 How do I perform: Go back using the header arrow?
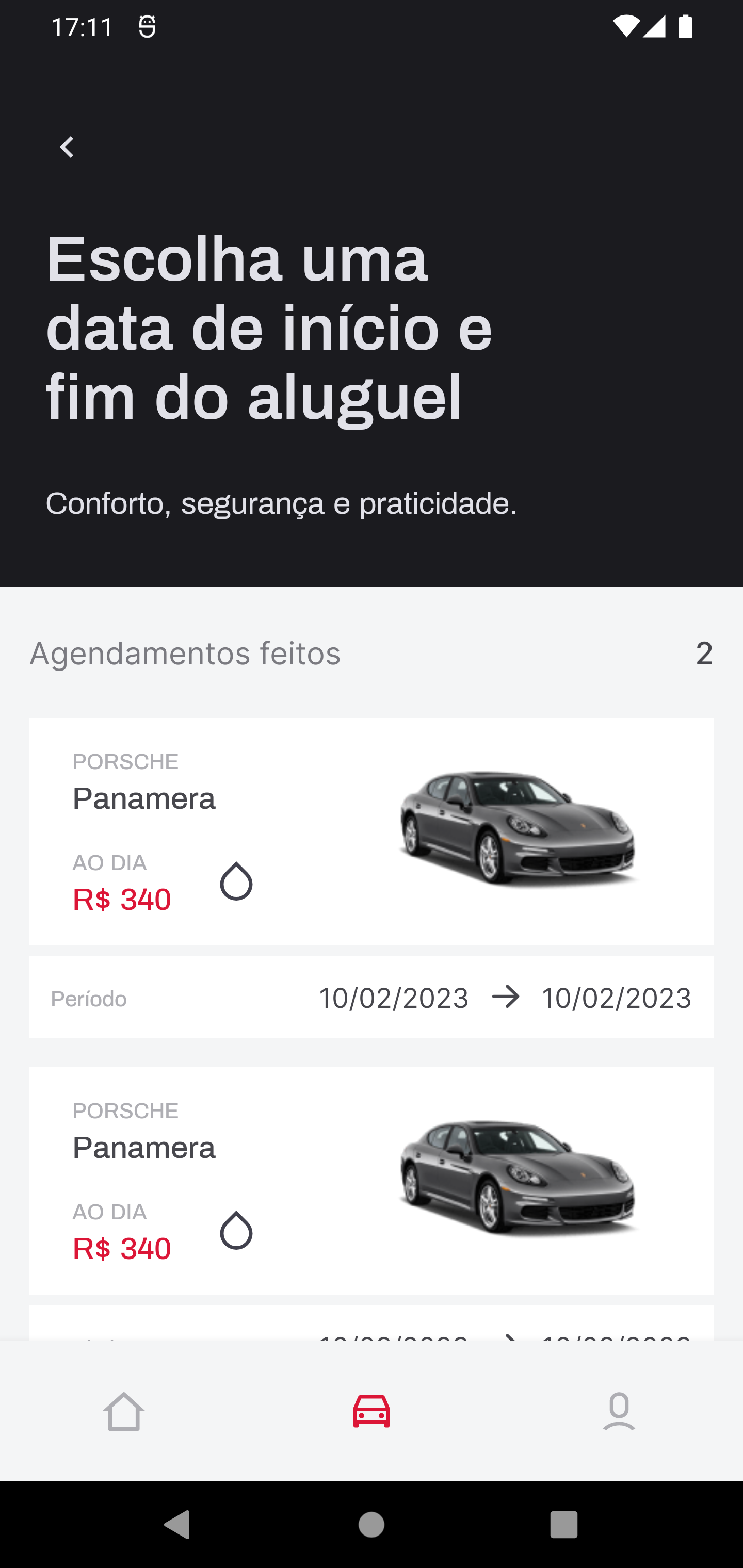[x=67, y=148]
